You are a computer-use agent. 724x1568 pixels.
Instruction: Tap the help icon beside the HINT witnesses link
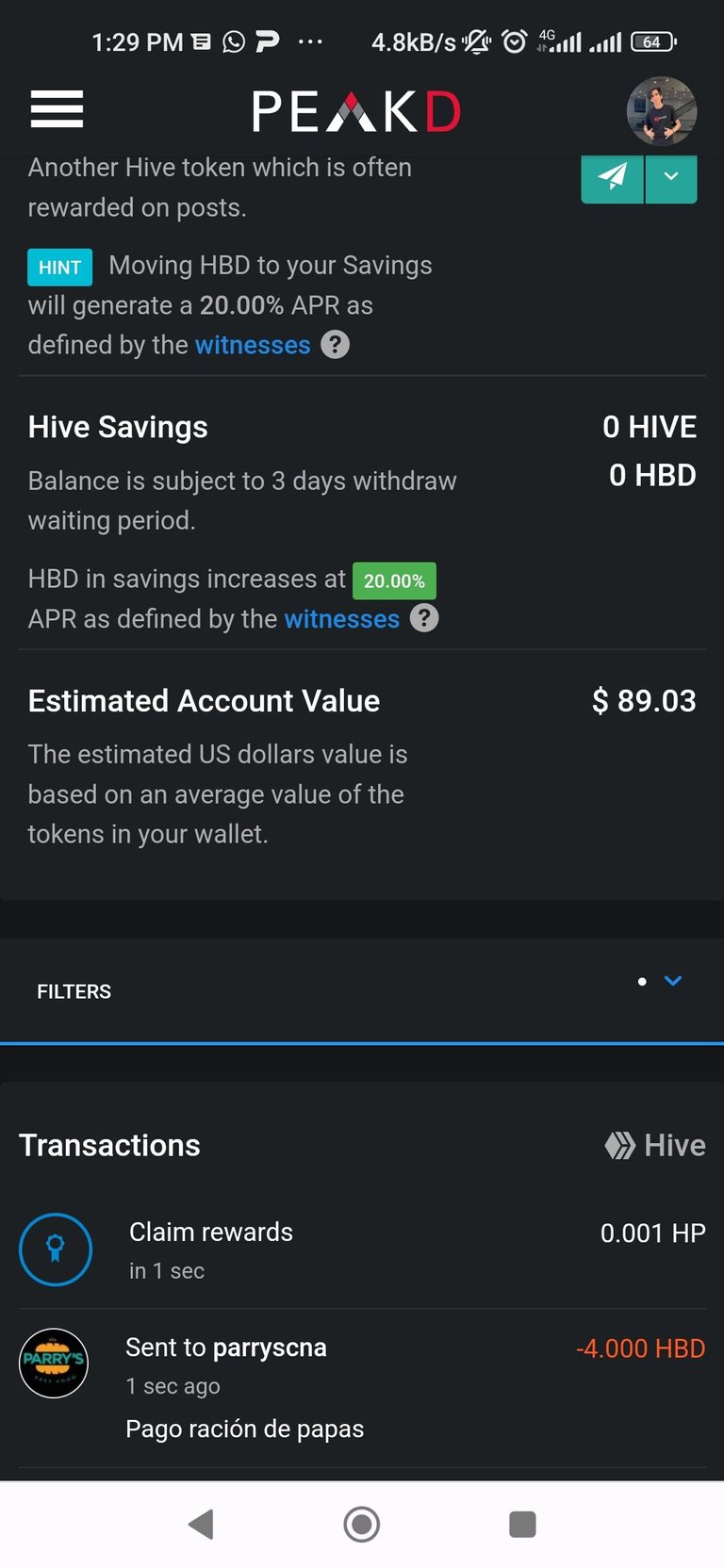(x=335, y=345)
